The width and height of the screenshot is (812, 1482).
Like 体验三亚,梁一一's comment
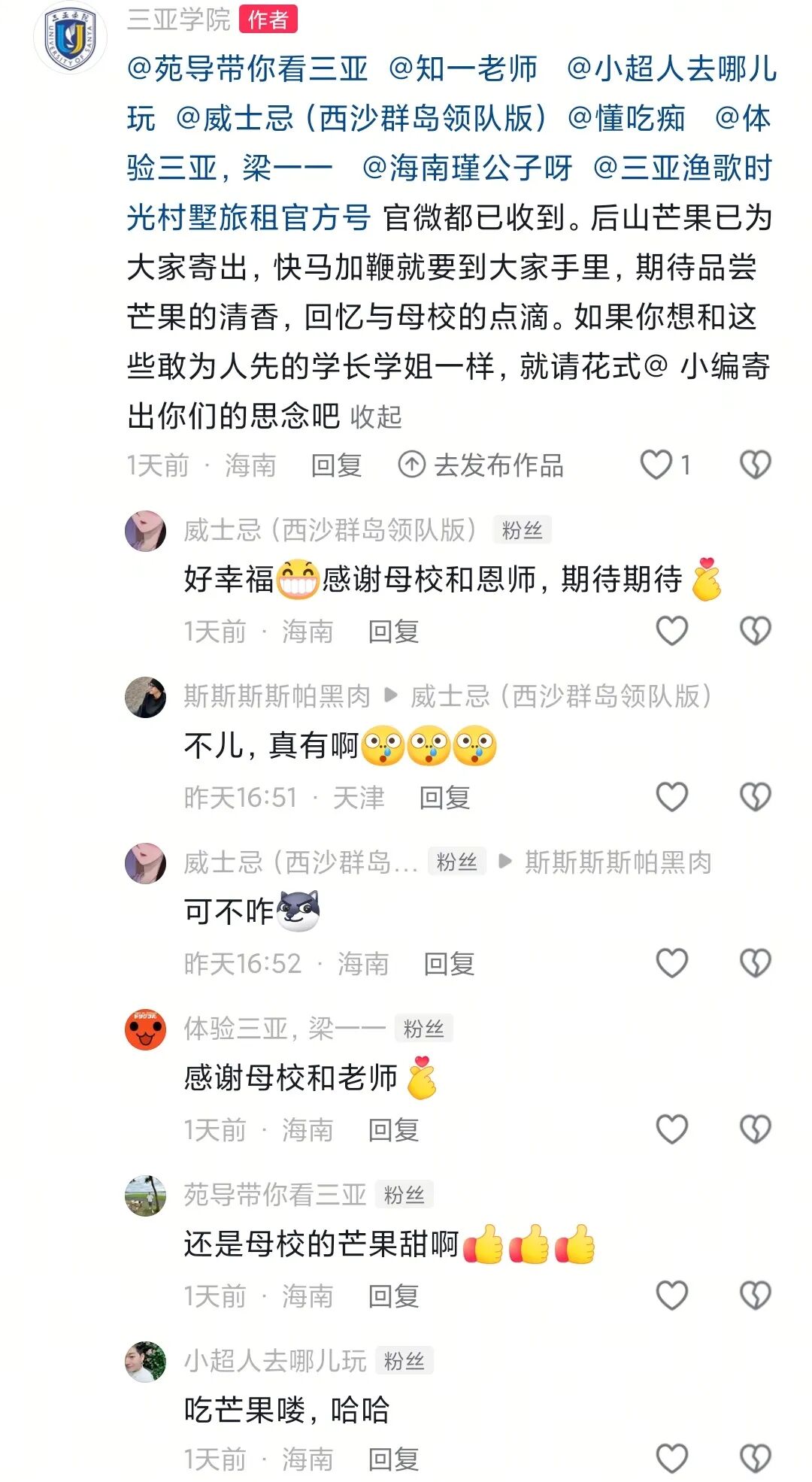671,1129
